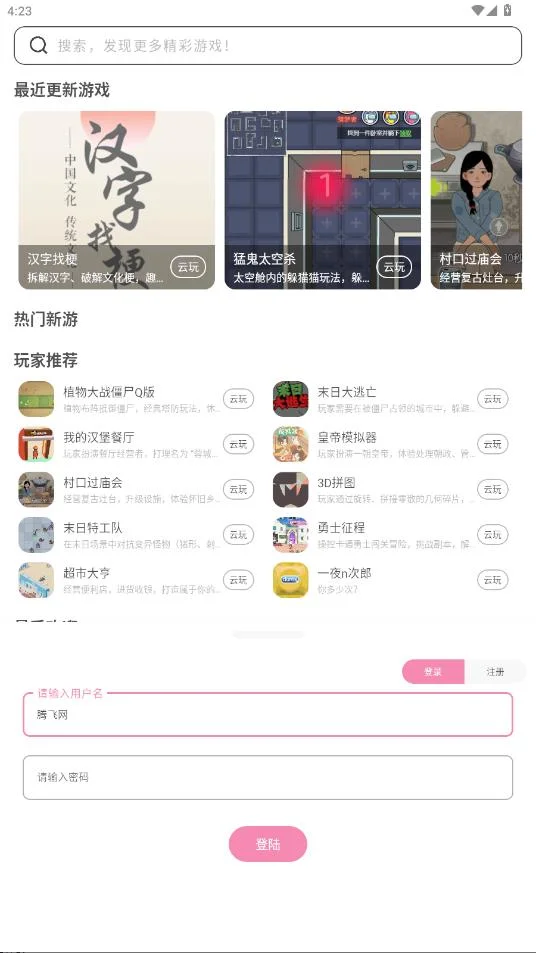Tap 云玩 next to 植物大战僵尸Q版

click(x=238, y=399)
